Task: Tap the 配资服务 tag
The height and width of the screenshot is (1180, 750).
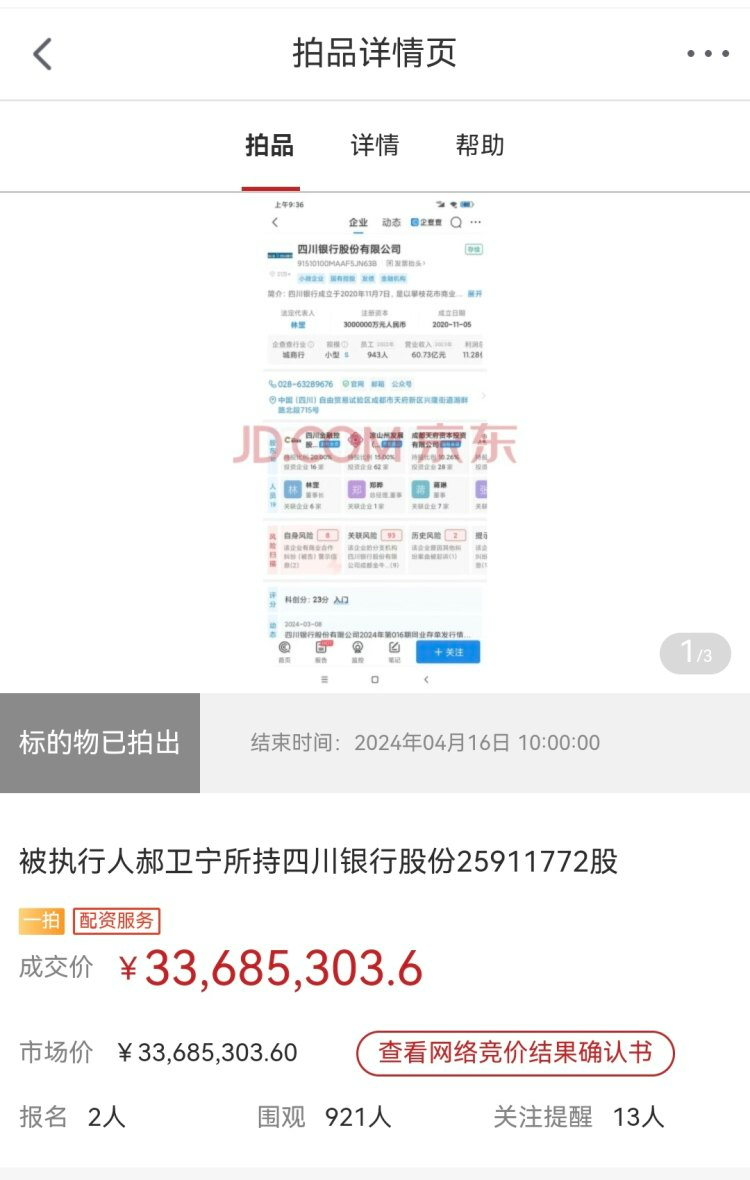Action: click(x=116, y=921)
